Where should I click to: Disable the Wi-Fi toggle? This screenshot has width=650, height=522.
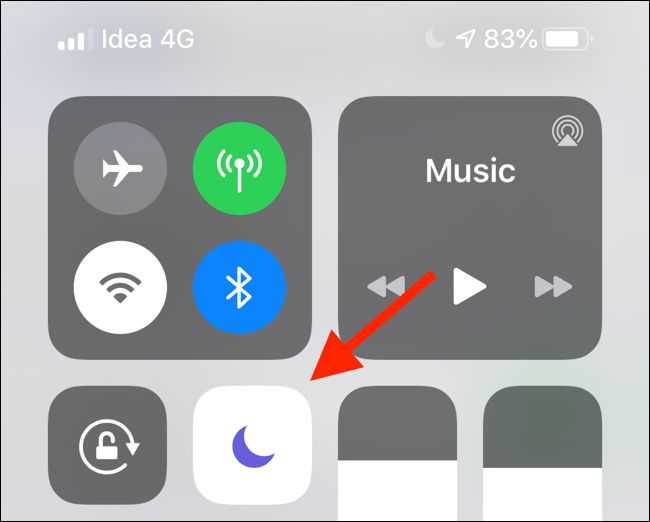pyautogui.click(x=121, y=288)
